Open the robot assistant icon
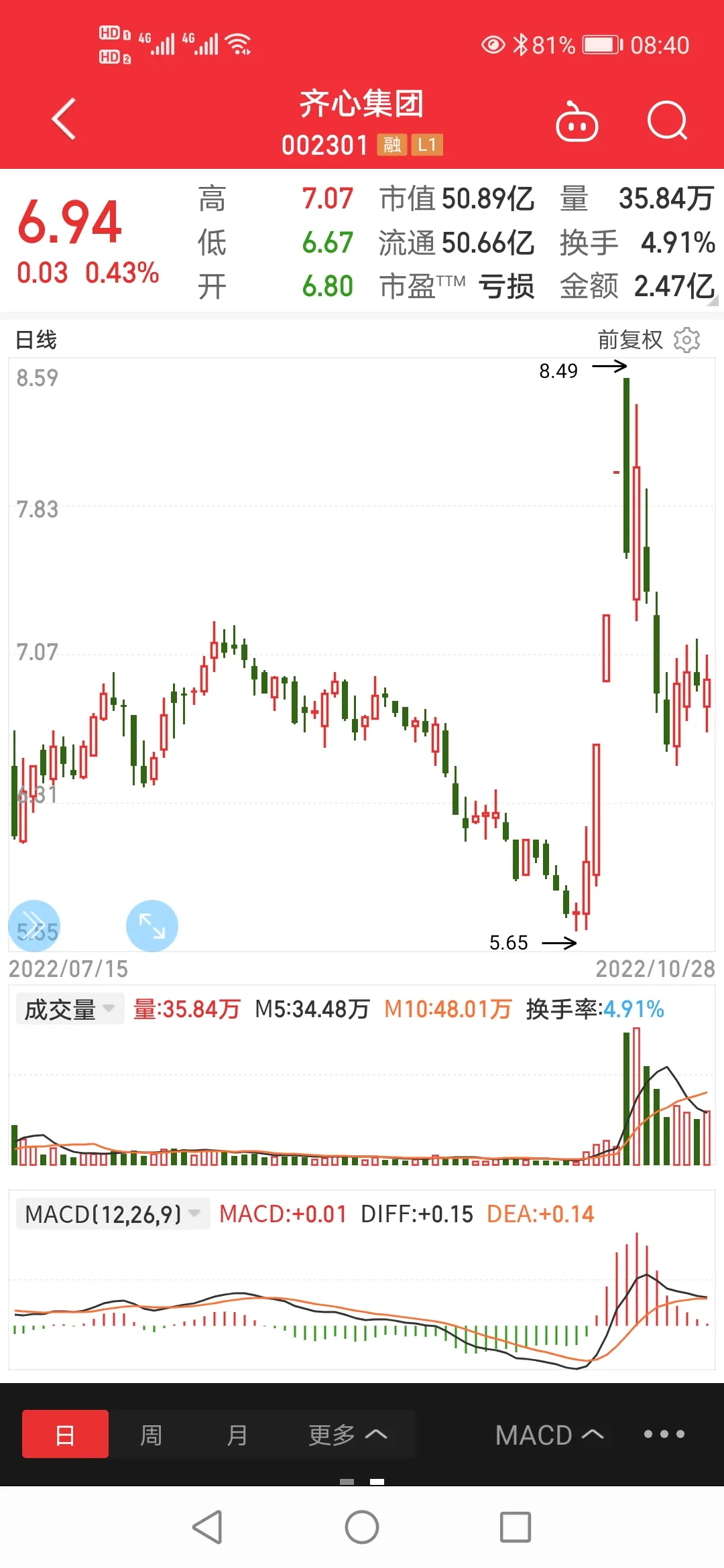 577,122
